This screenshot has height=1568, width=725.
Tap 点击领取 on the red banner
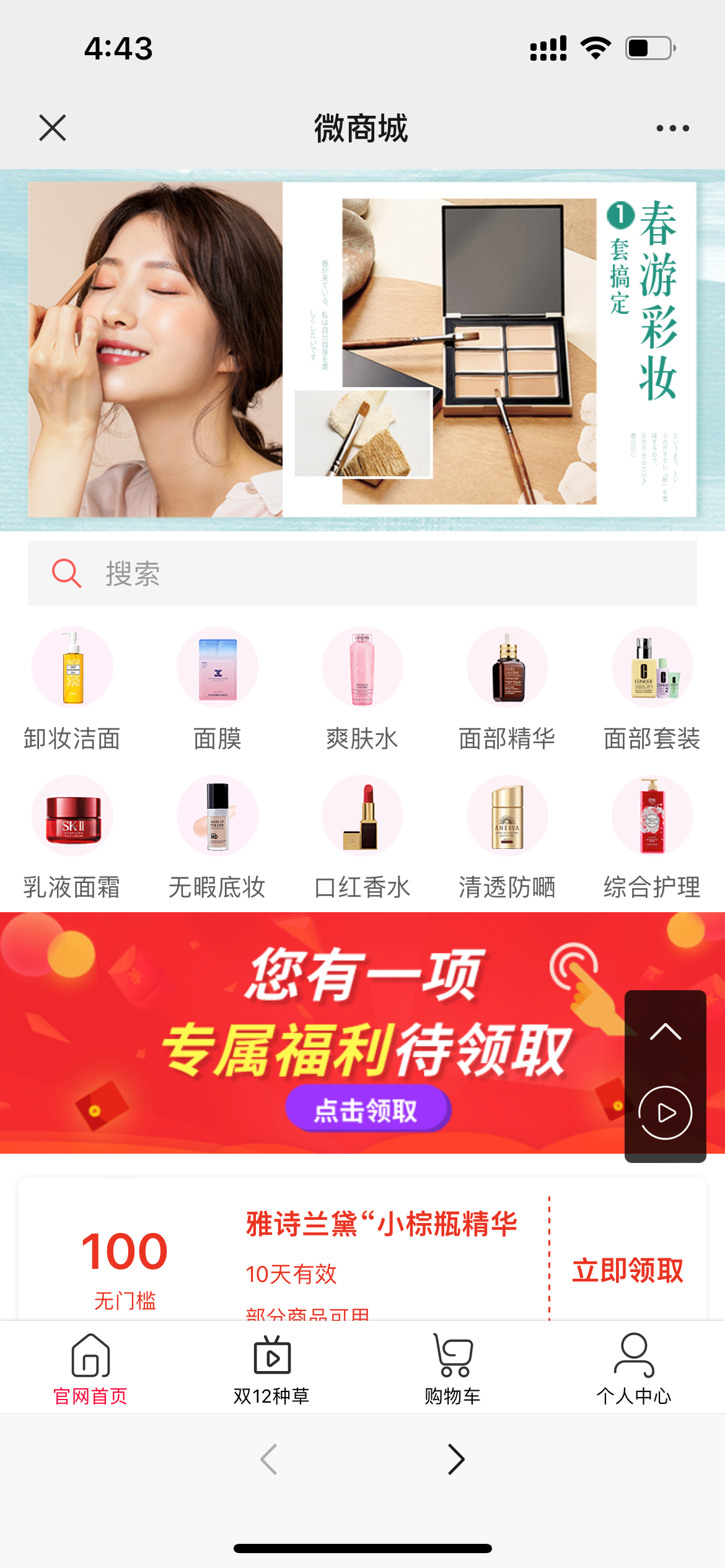pos(367,1110)
